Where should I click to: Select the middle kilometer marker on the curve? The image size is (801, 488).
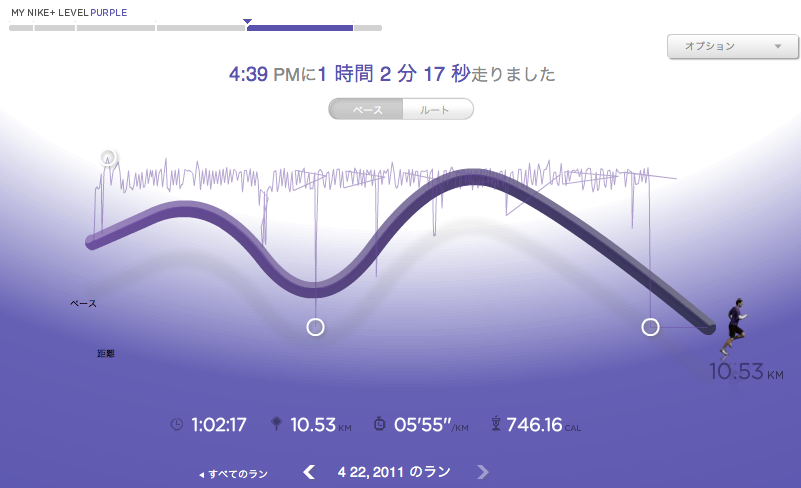click(315, 327)
